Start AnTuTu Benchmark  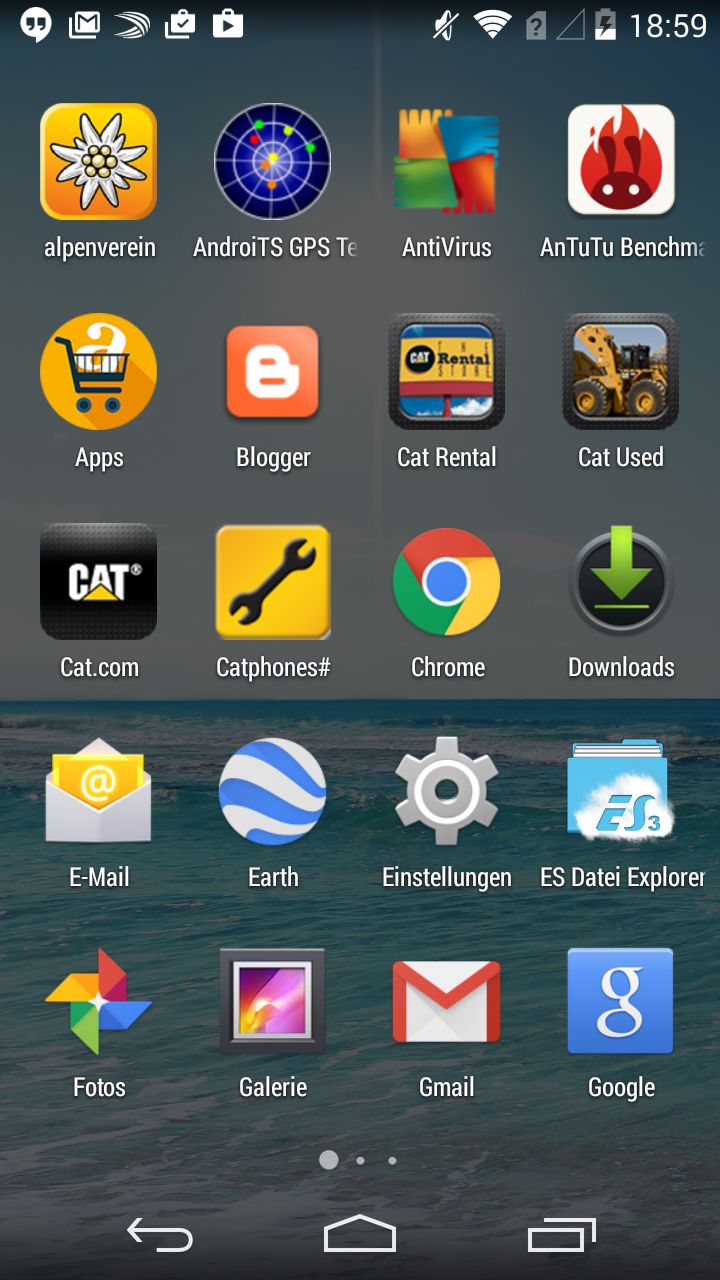621,162
